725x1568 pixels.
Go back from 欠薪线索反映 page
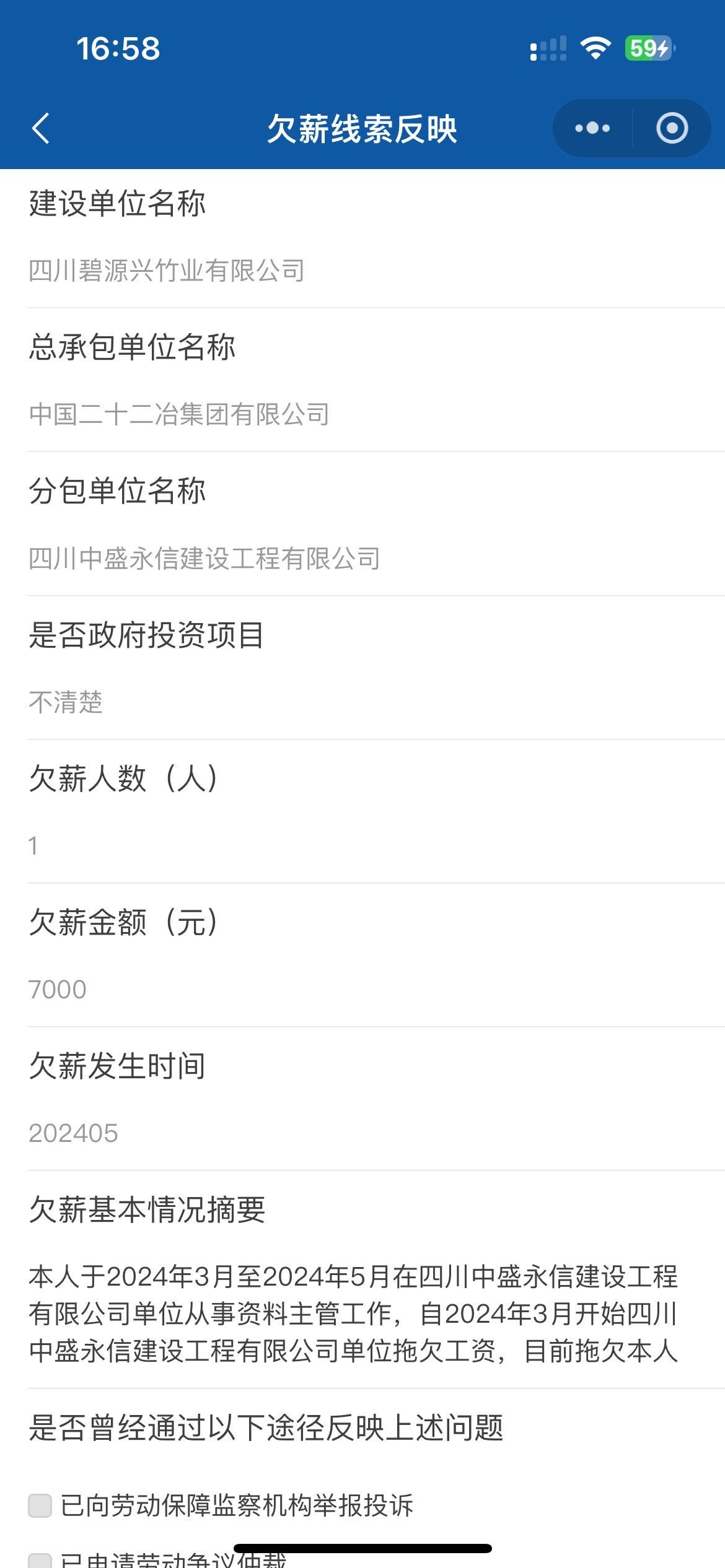coord(41,129)
